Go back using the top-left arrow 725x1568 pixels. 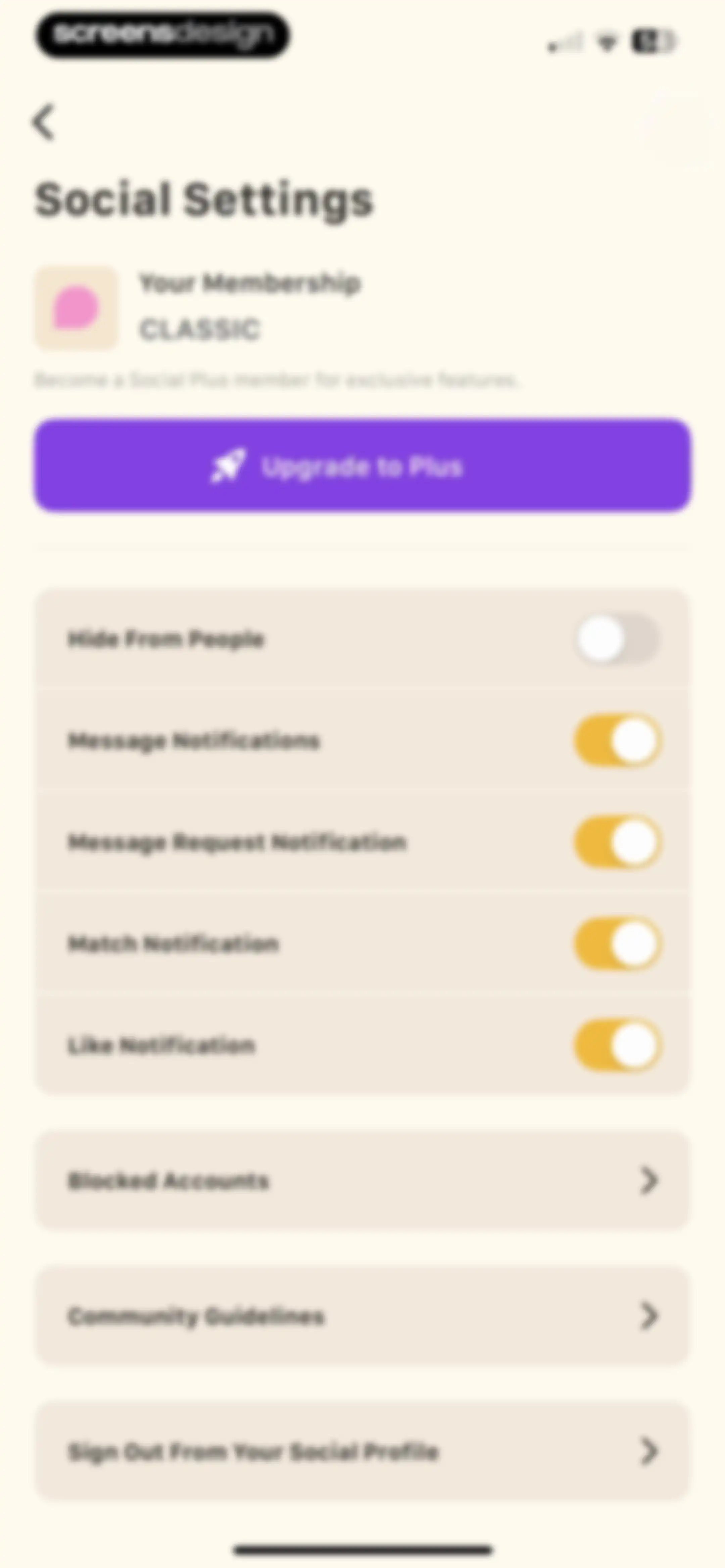(44, 122)
